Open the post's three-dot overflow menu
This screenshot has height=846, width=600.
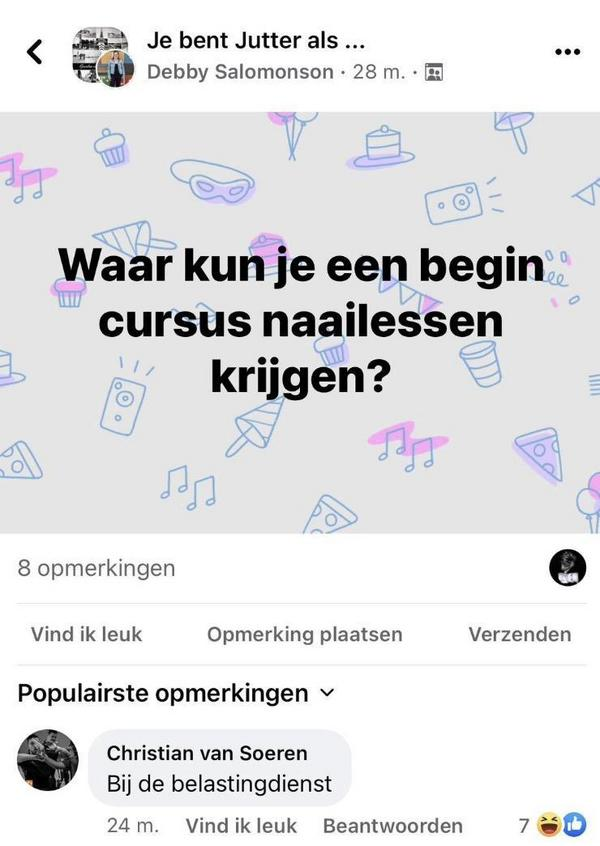[567, 52]
